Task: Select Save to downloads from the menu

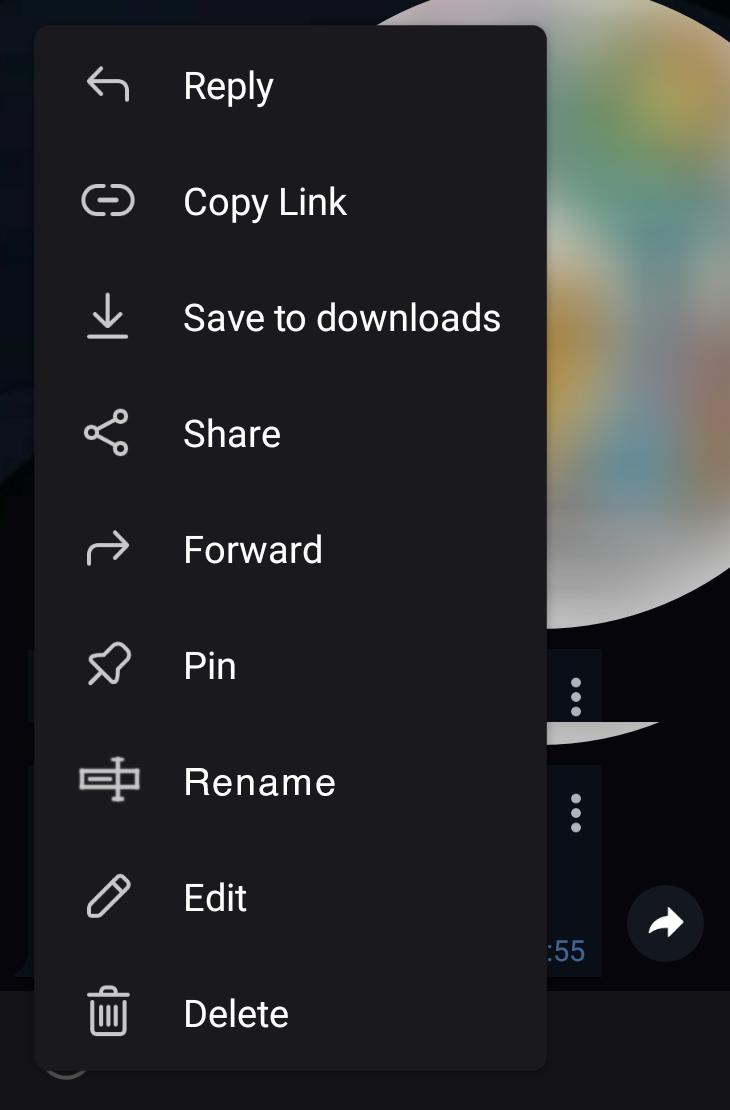Action: [341, 317]
